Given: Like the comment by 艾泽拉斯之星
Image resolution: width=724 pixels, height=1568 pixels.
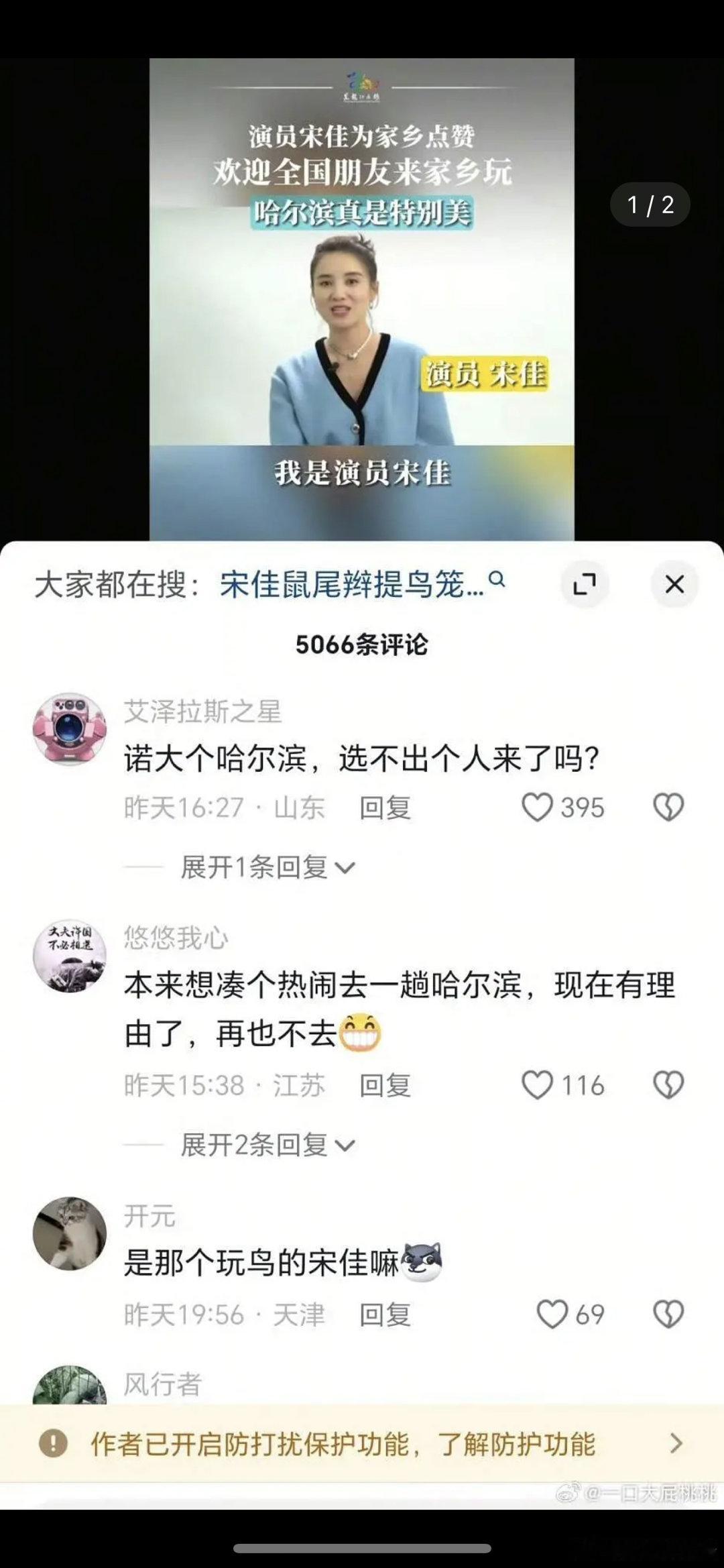Looking at the screenshot, I should pyautogui.click(x=537, y=807).
